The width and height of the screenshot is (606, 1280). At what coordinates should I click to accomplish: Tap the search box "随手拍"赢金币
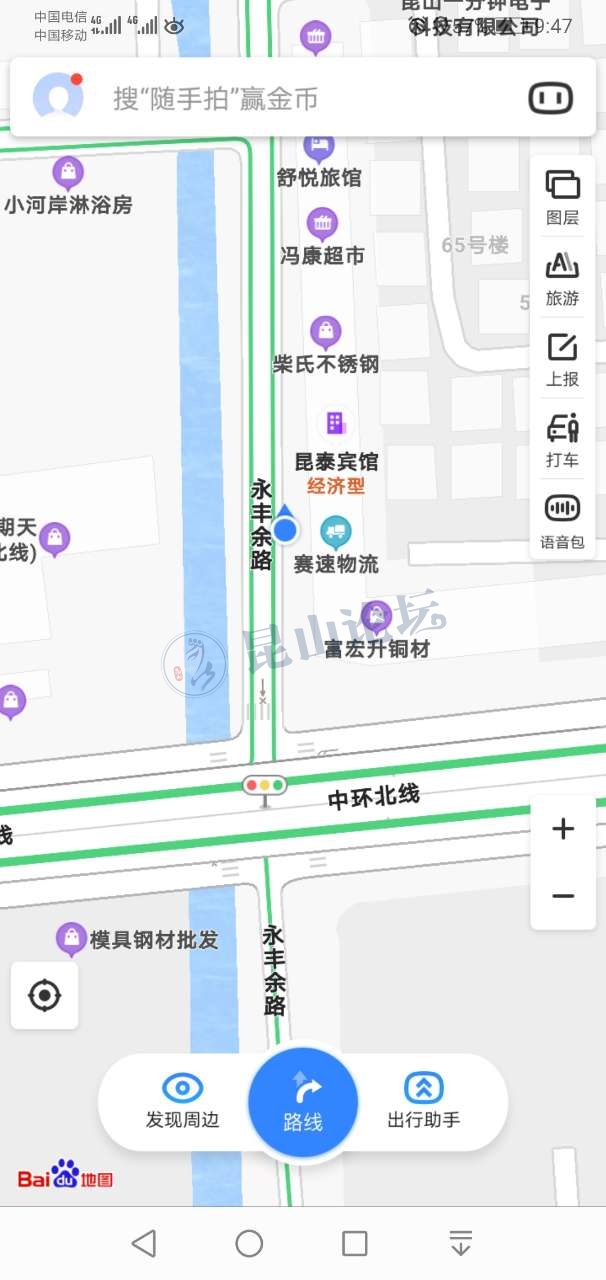coord(300,98)
